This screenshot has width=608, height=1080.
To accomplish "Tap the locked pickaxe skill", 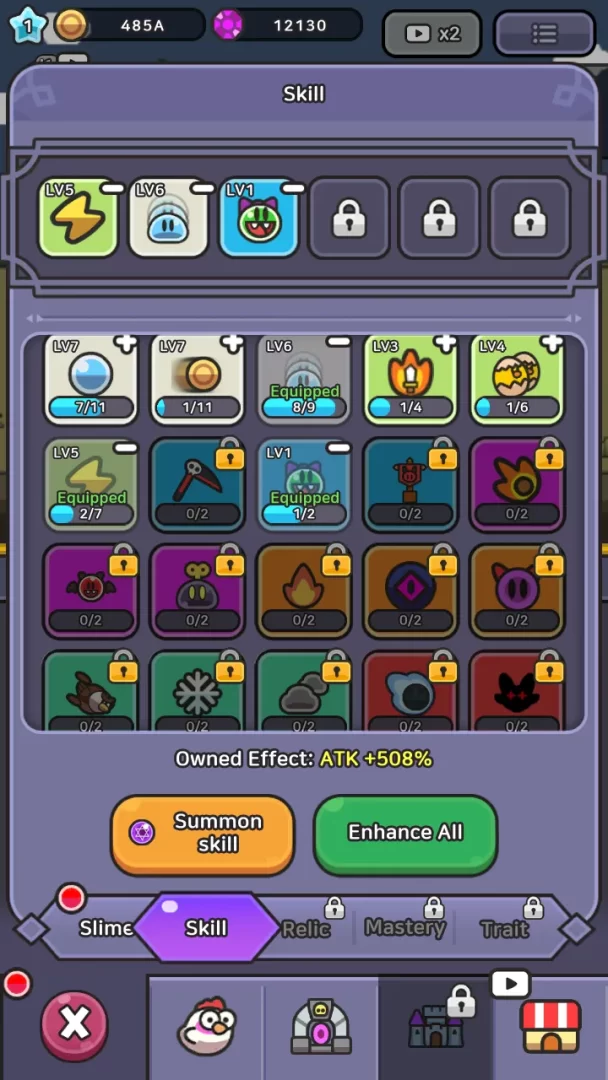I will click(x=198, y=484).
